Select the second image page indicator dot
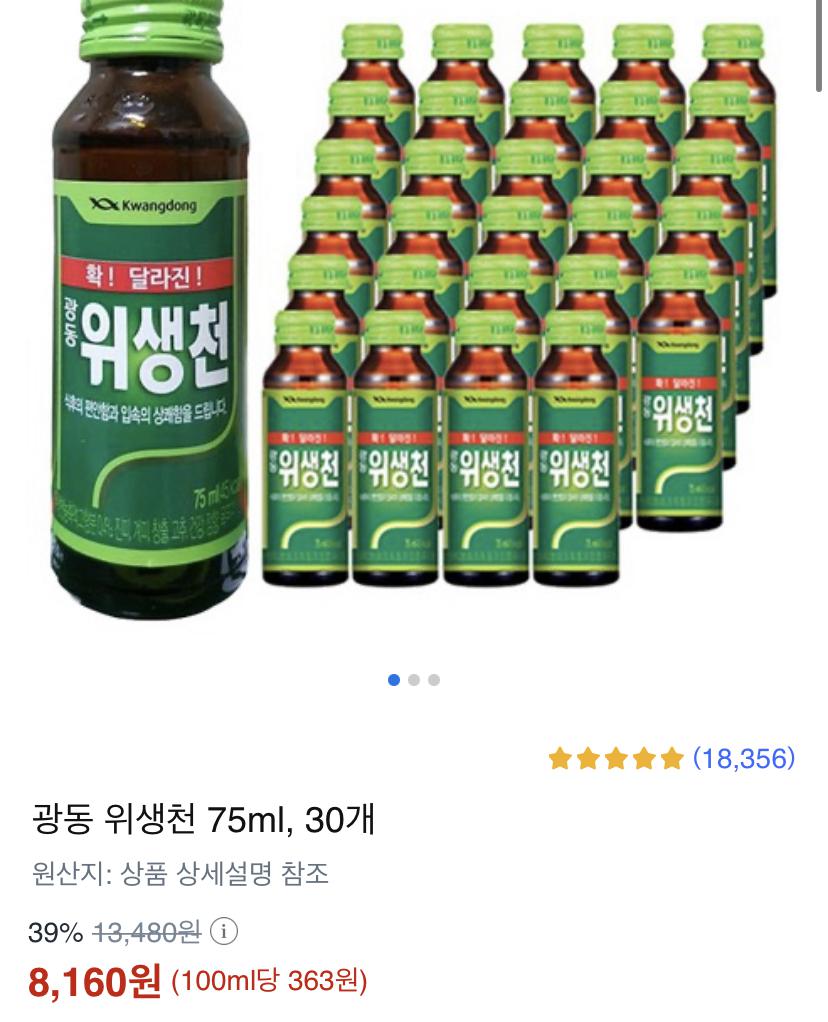The height and width of the screenshot is (1022, 828). click(x=414, y=680)
